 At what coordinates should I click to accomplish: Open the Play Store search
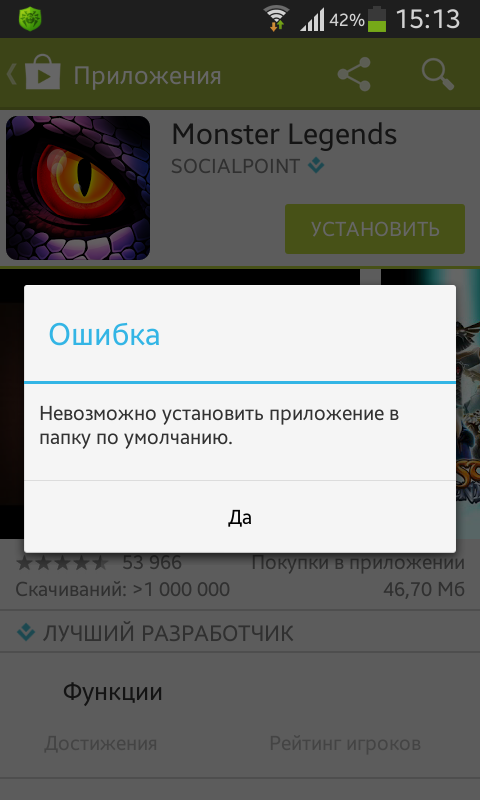438,74
